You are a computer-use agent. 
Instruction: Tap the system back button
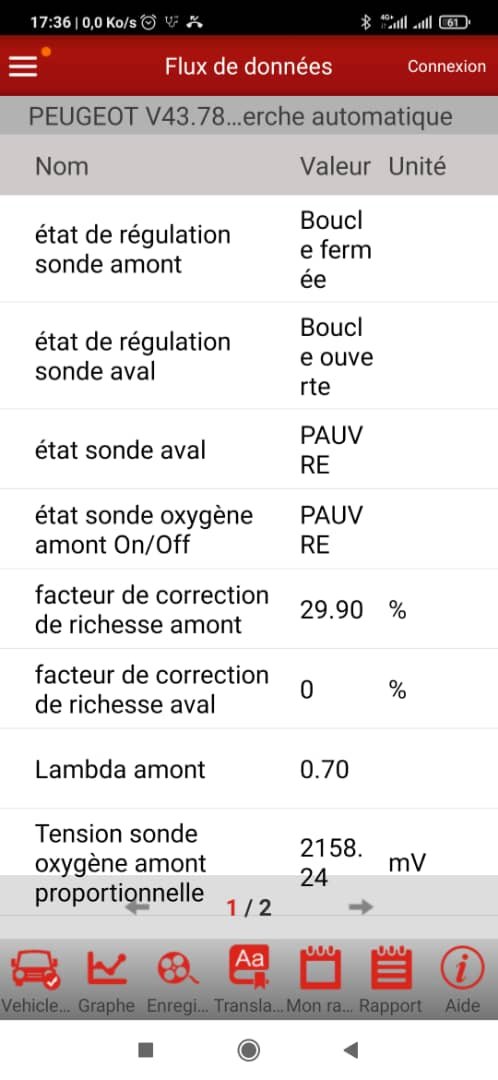[x=351, y=1050]
